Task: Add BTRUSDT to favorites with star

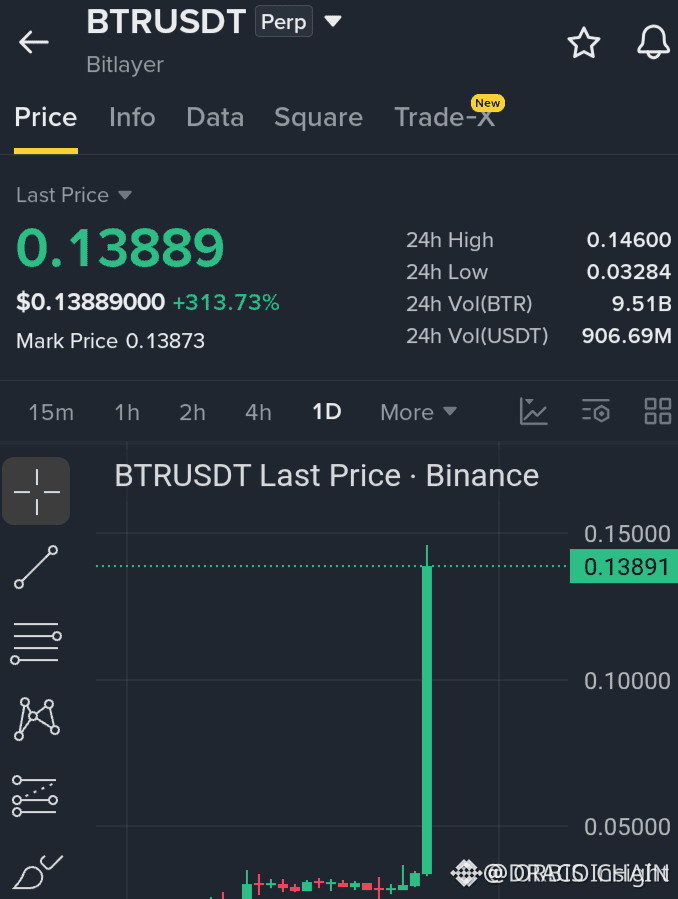Action: click(x=583, y=42)
